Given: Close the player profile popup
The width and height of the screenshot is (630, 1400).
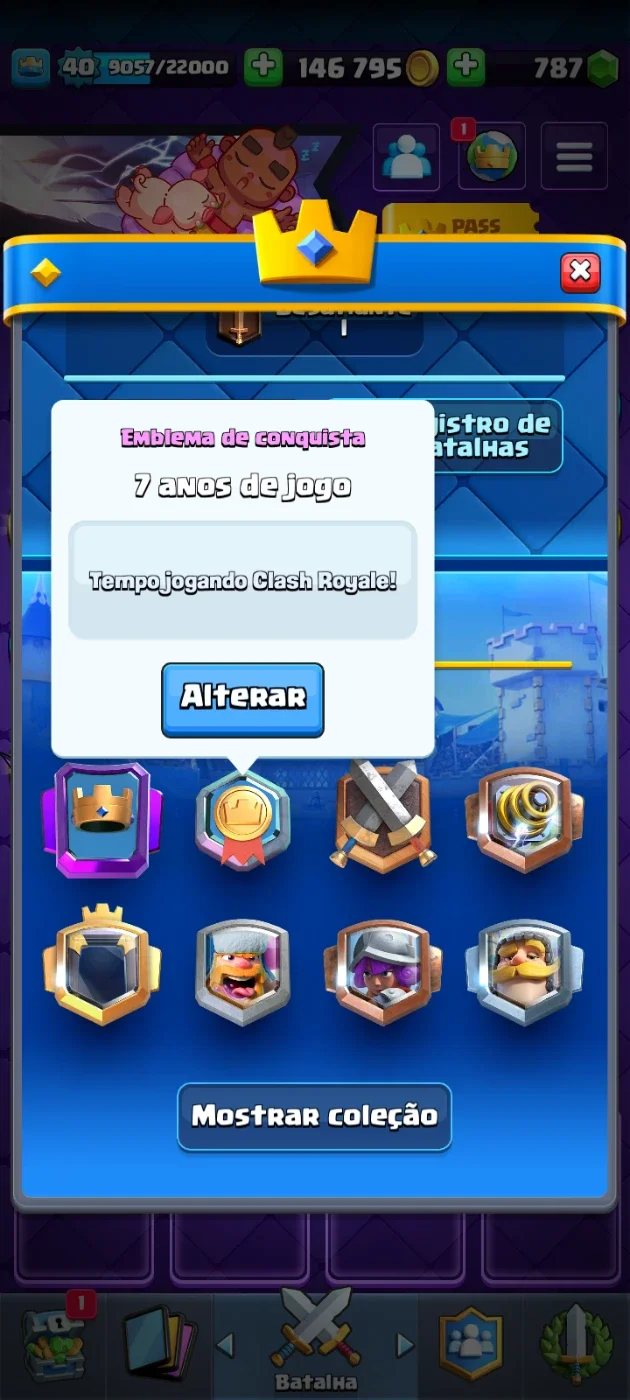Looking at the screenshot, I should pos(580,272).
